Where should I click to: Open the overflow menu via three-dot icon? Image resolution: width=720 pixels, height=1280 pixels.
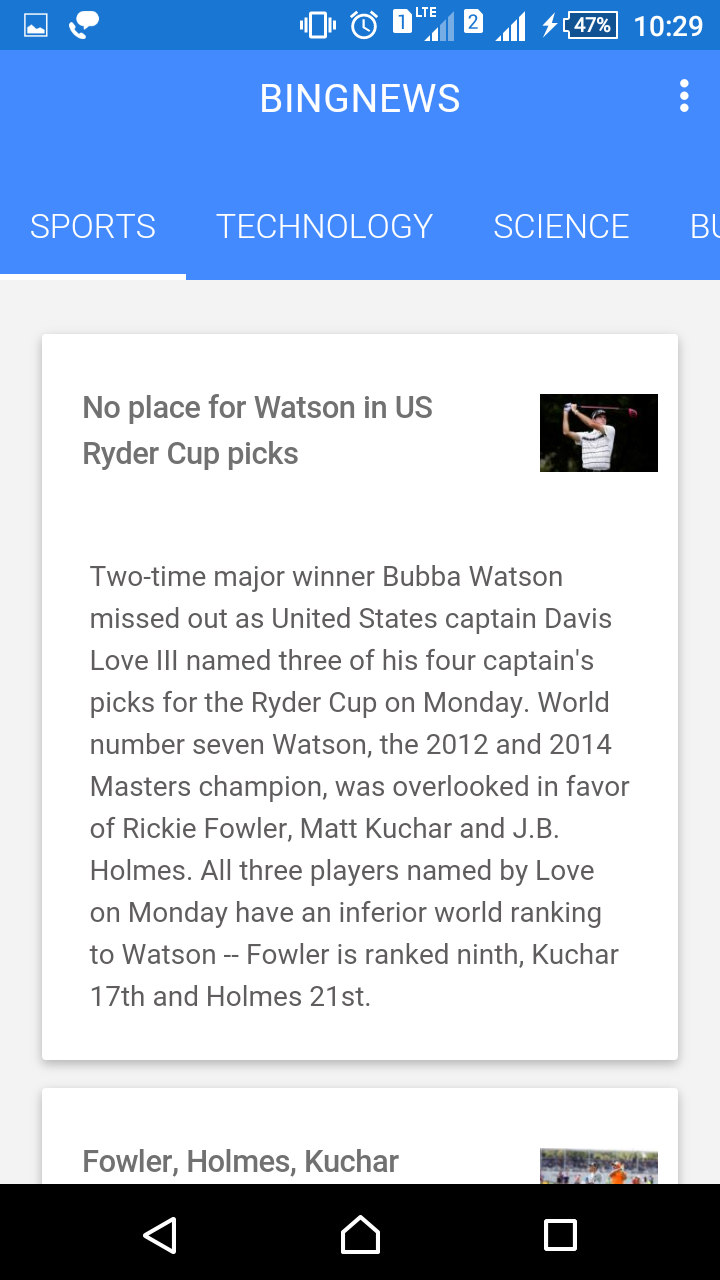(x=684, y=96)
